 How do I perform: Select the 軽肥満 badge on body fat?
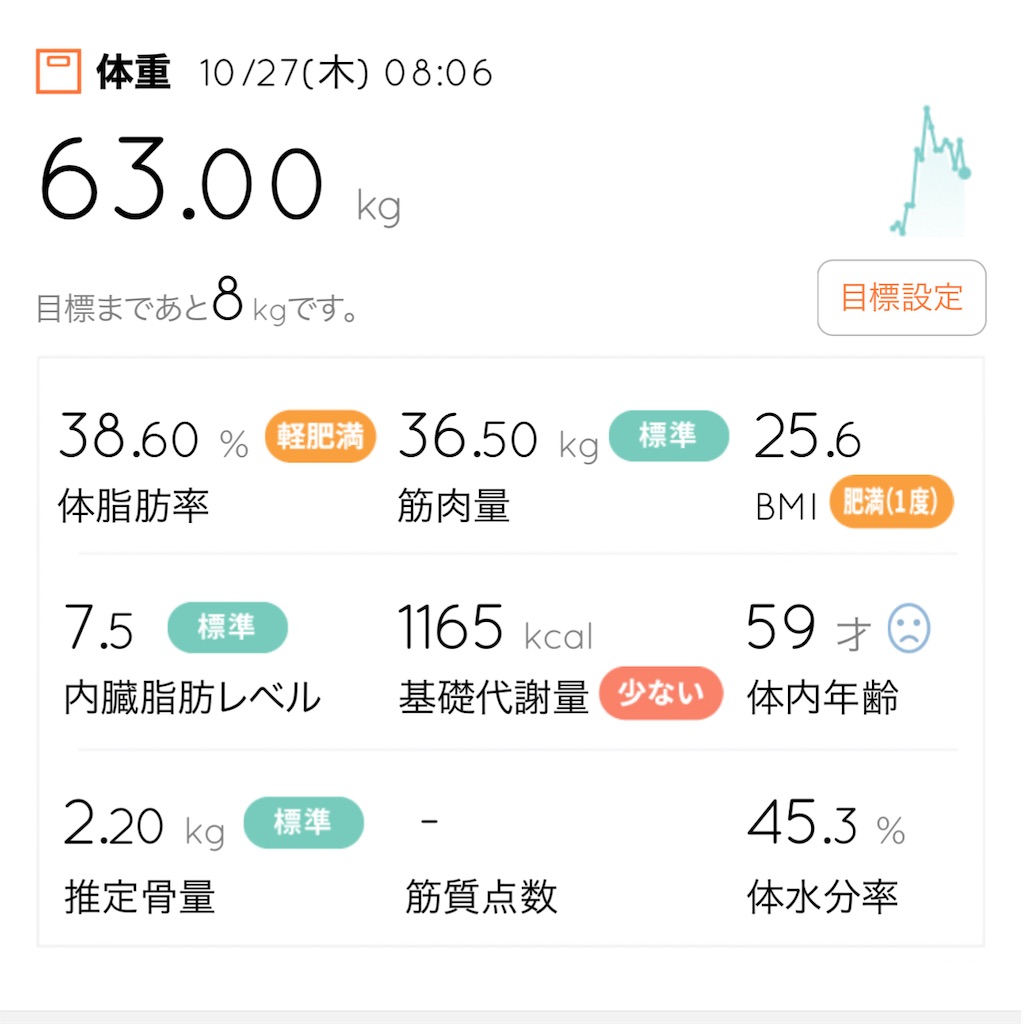click(x=319, y=436)
